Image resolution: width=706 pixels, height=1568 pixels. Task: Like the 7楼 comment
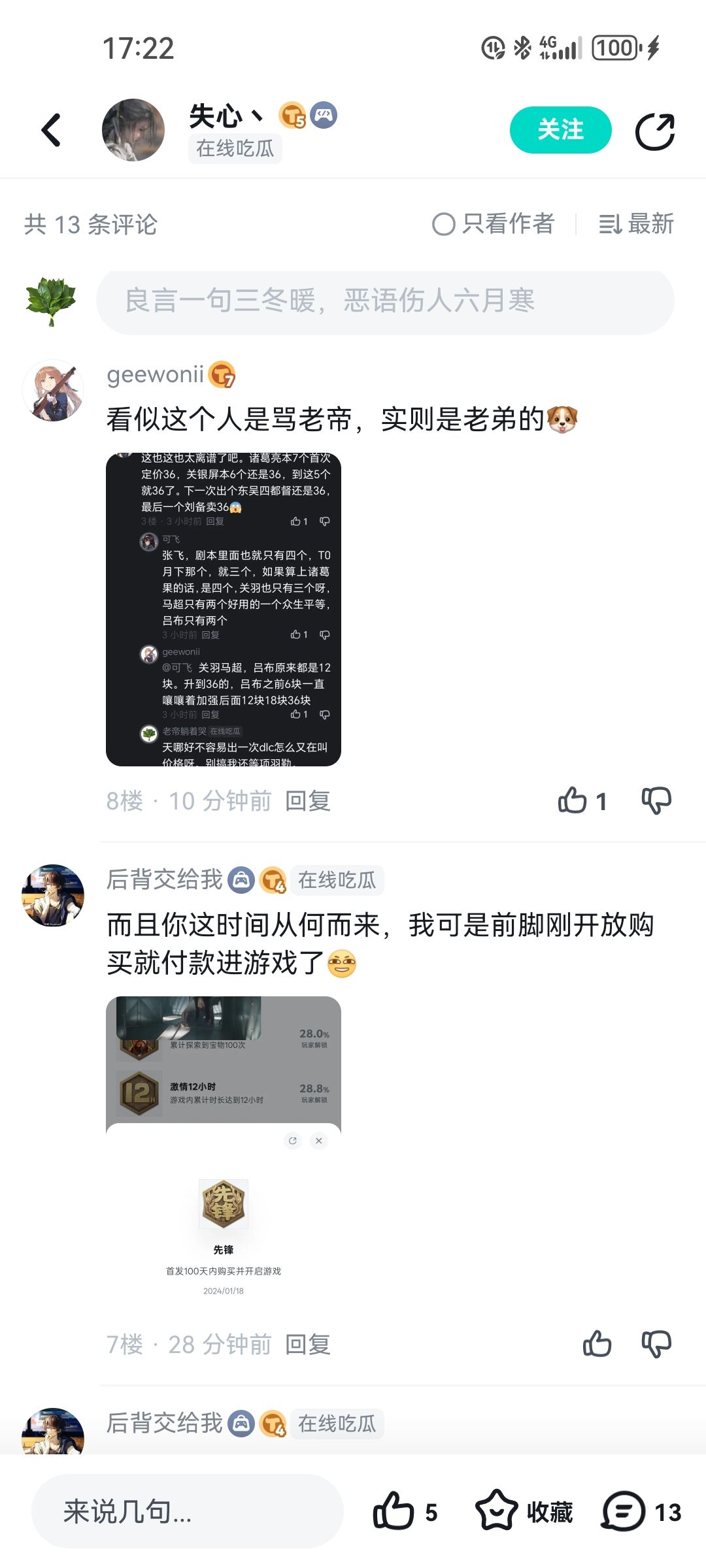596,1344
